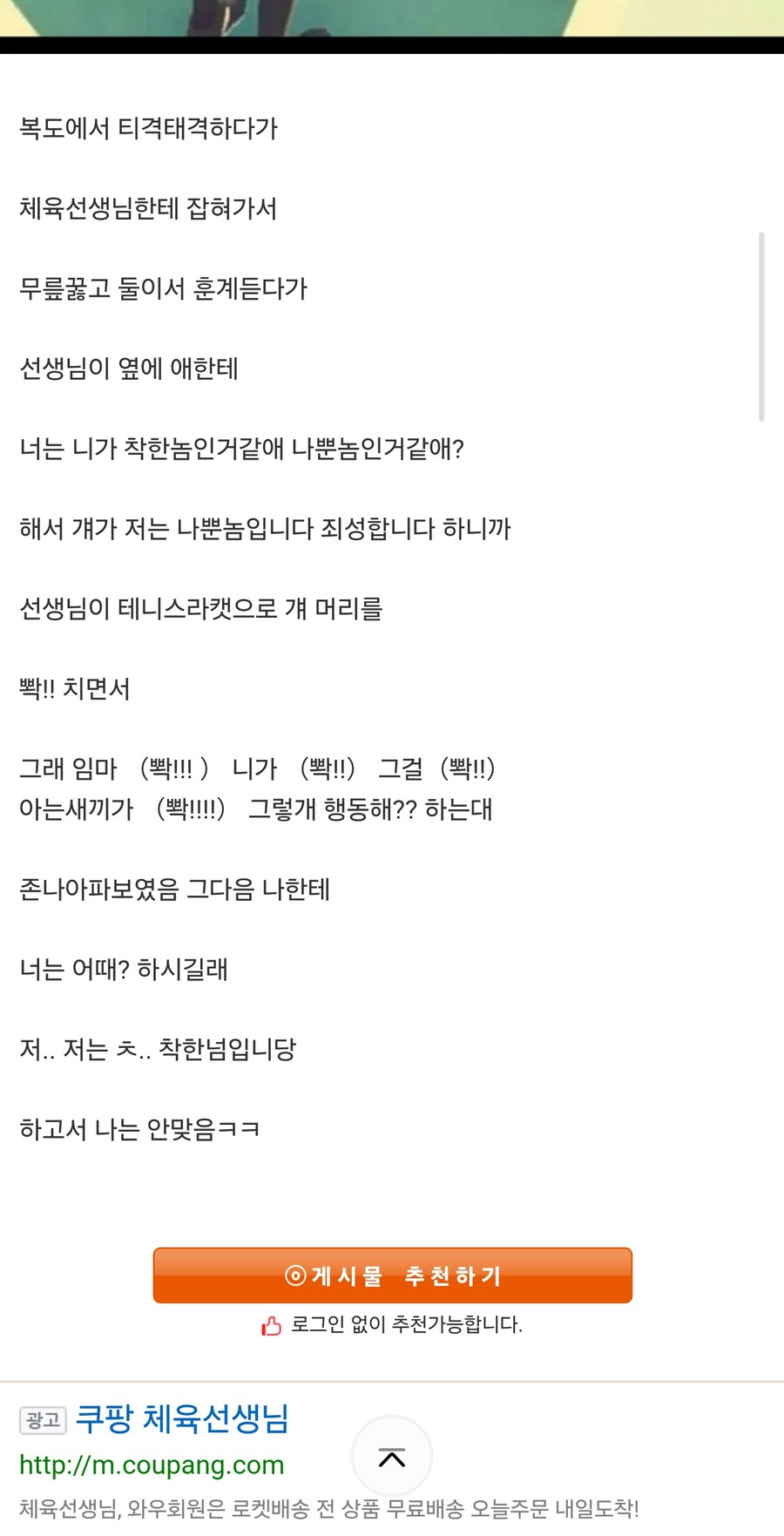
Task: Open the 쿠팡 체육선생님 ad link
Action: click(x=181, y=1418)
